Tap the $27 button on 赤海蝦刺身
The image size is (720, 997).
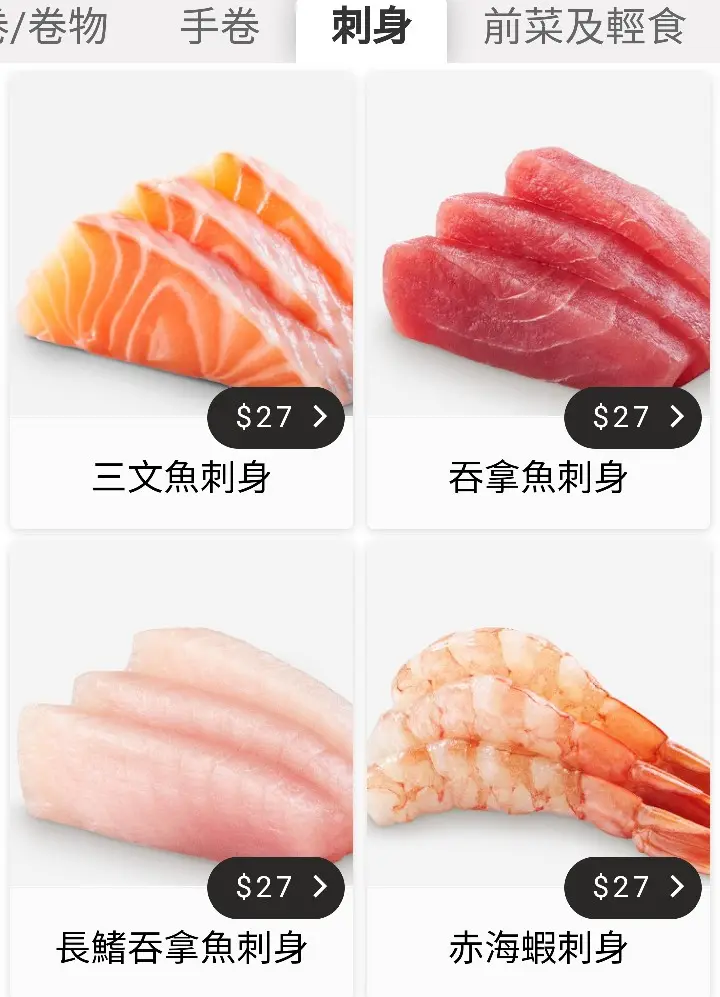tap(632, 887)
